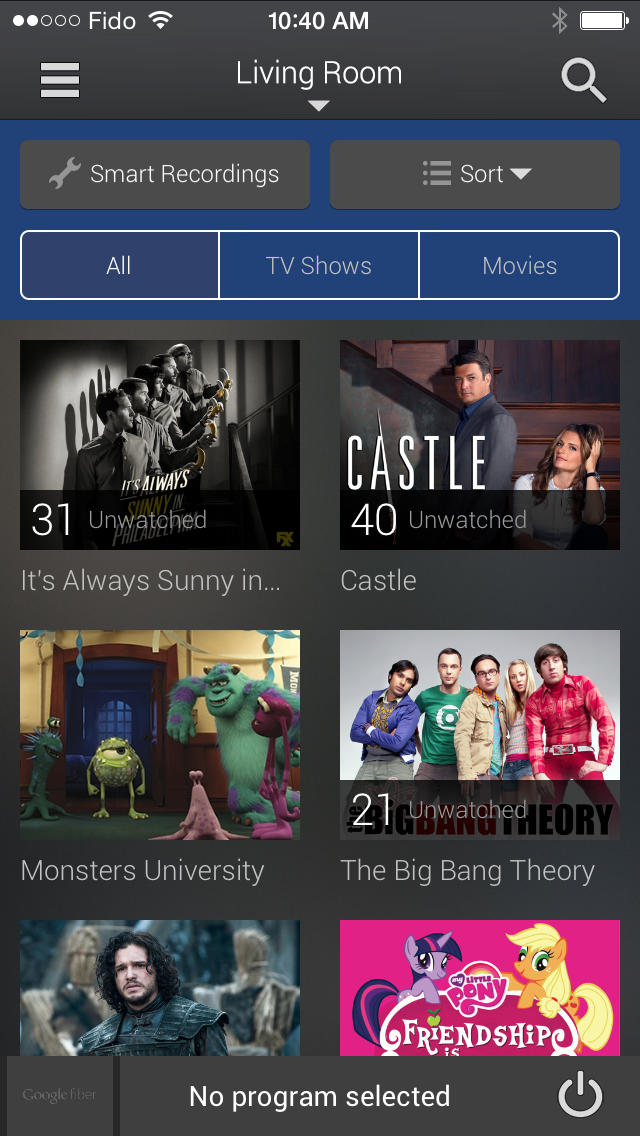Open the search magnifier

click(584, 80)
